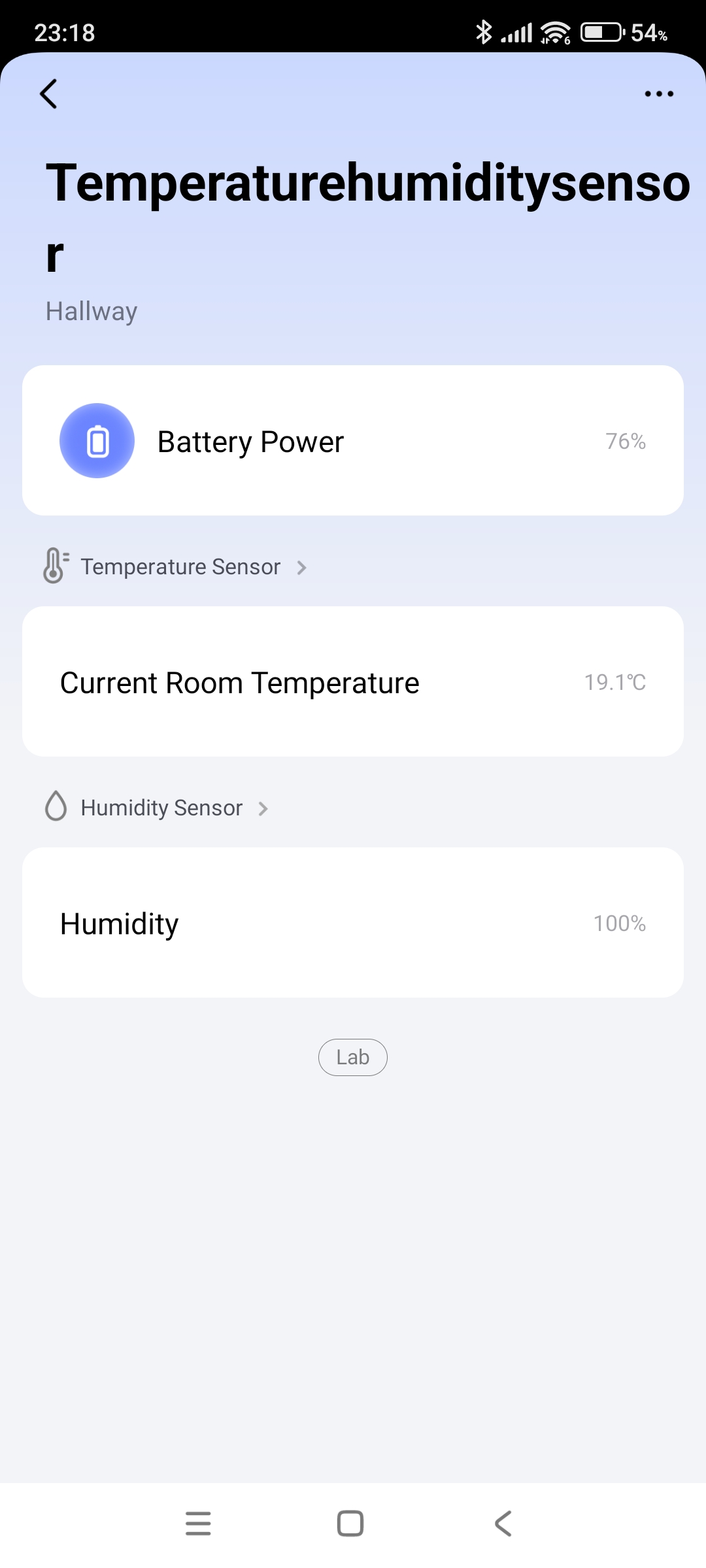The width and height of the screenshot is (706, 1568).
Task: Open the Lab section
Action: point(352,1056)
